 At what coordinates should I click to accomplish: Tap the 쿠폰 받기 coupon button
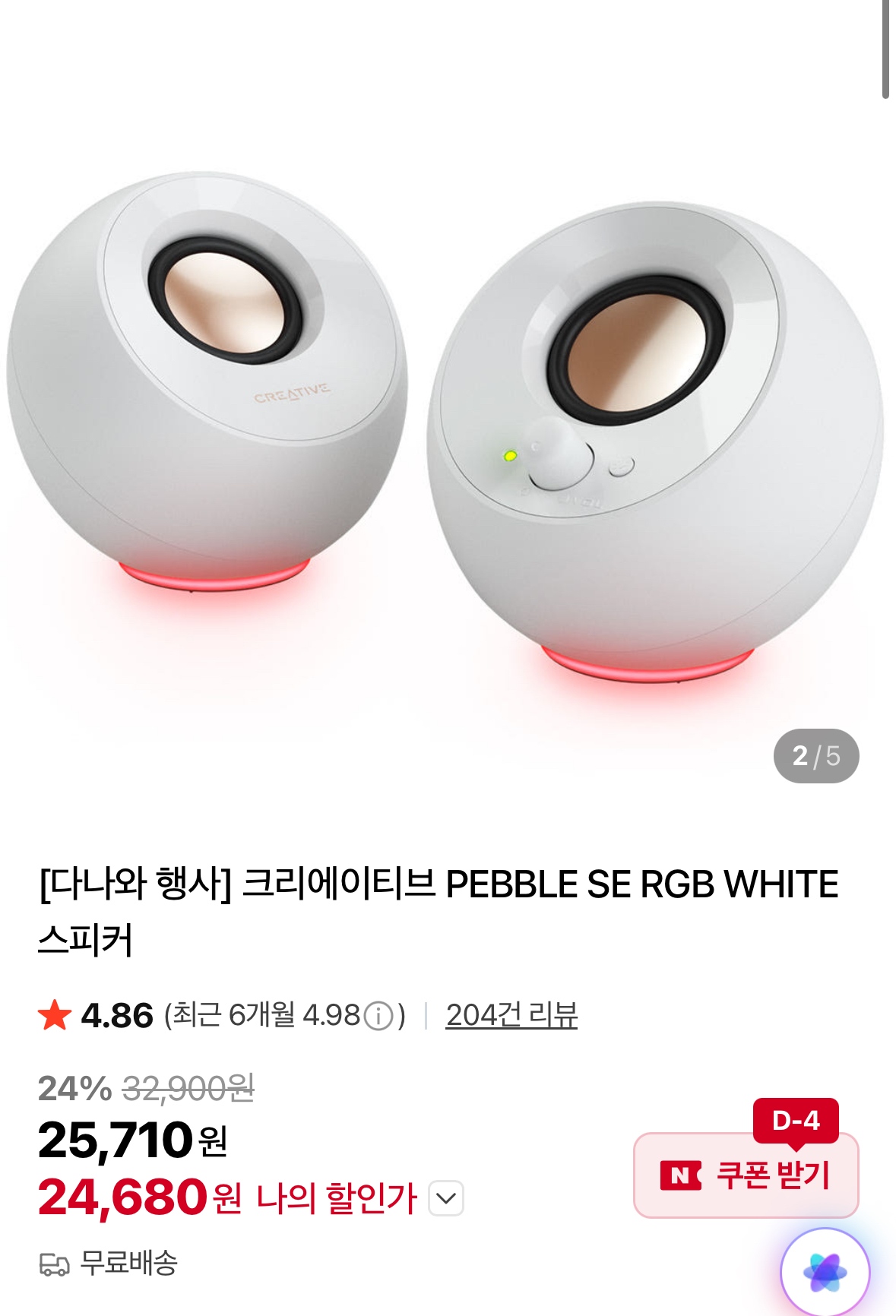point(746,1175)
